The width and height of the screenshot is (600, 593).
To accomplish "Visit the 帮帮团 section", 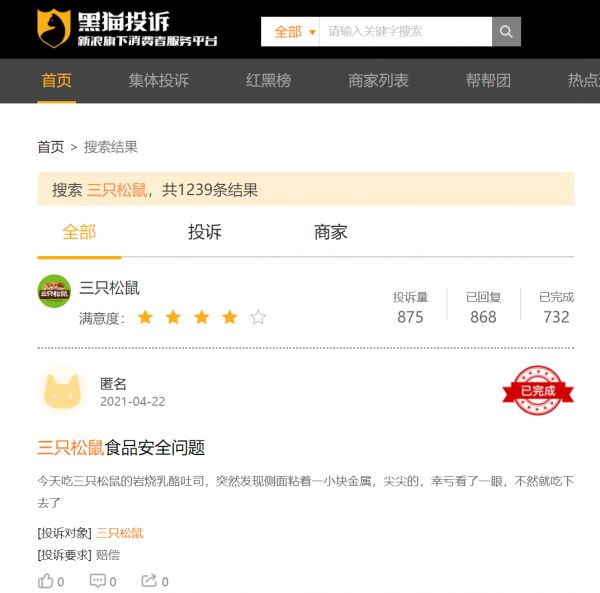I will pyautogui.click(x=487, y=80).
